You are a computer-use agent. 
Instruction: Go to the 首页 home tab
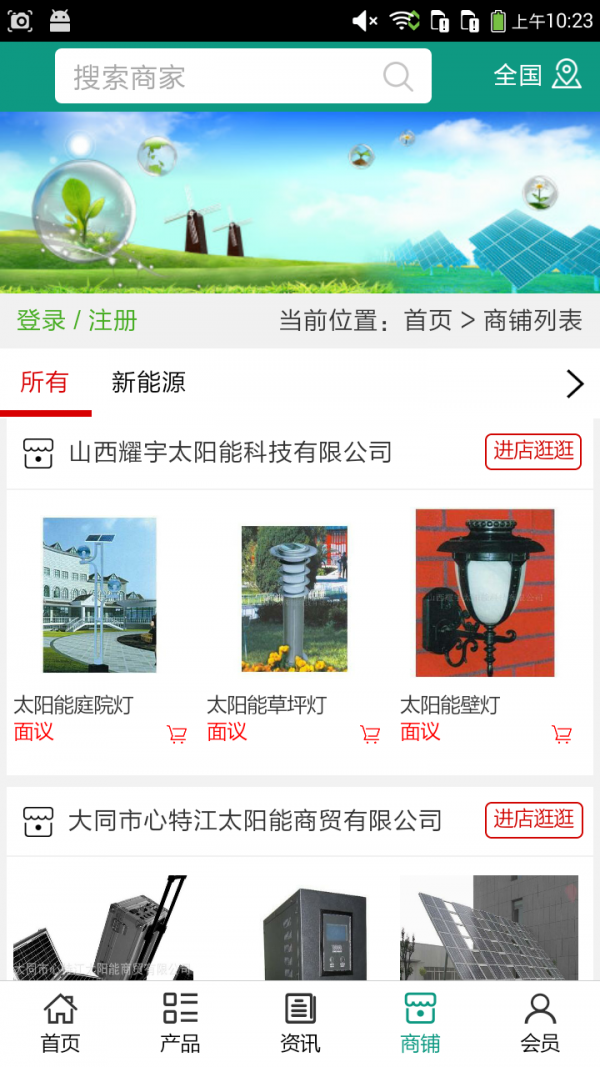[x=60, y=1023]
